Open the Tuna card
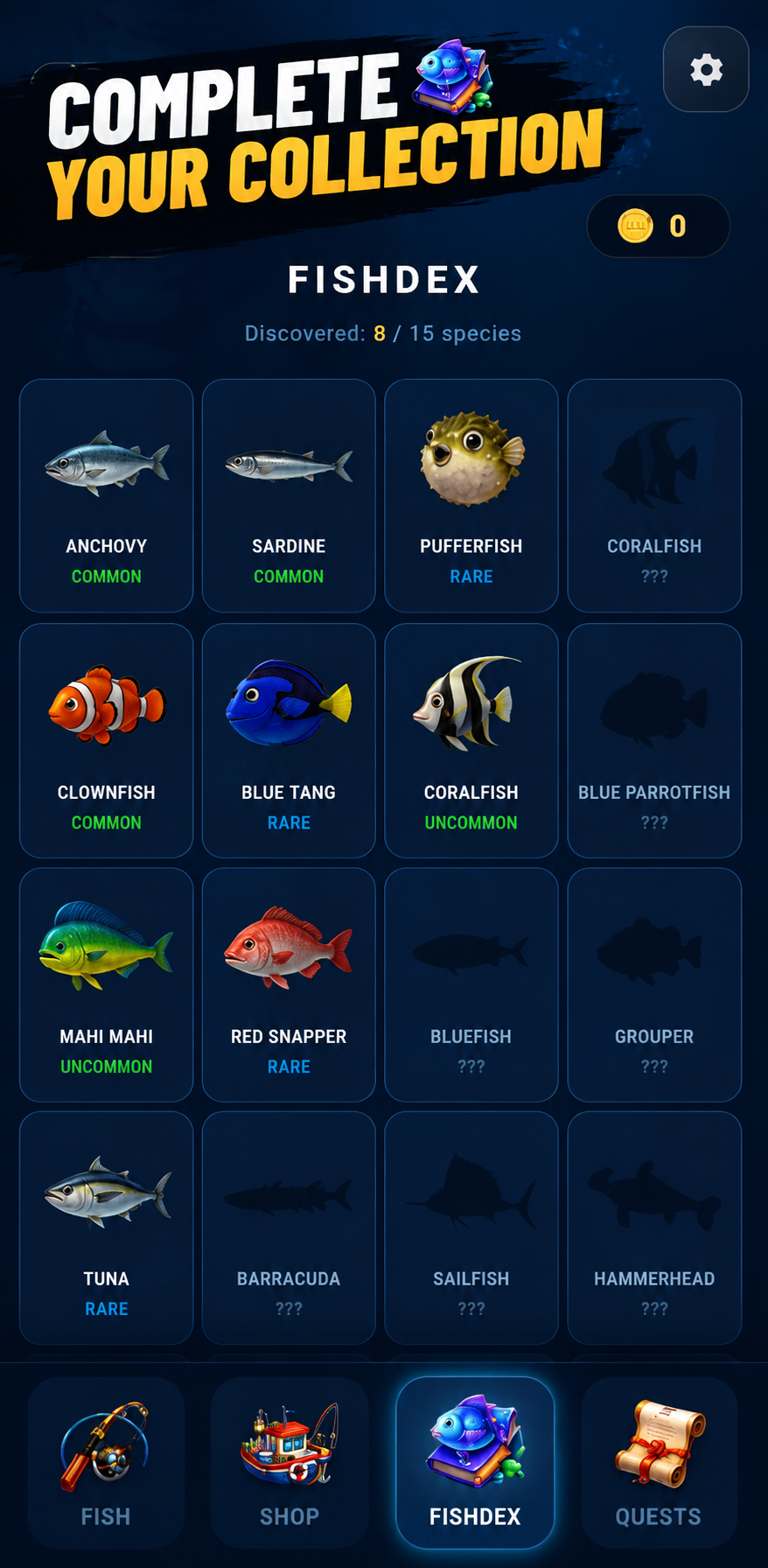This screenshot has width=768, height=1568. (x=106, y=1228)
